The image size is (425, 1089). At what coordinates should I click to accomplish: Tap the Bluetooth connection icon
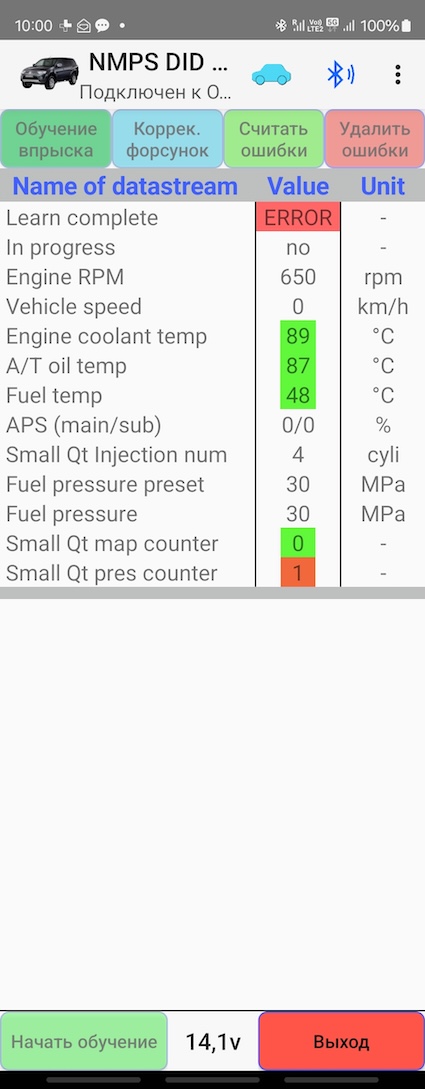[340, 75]
